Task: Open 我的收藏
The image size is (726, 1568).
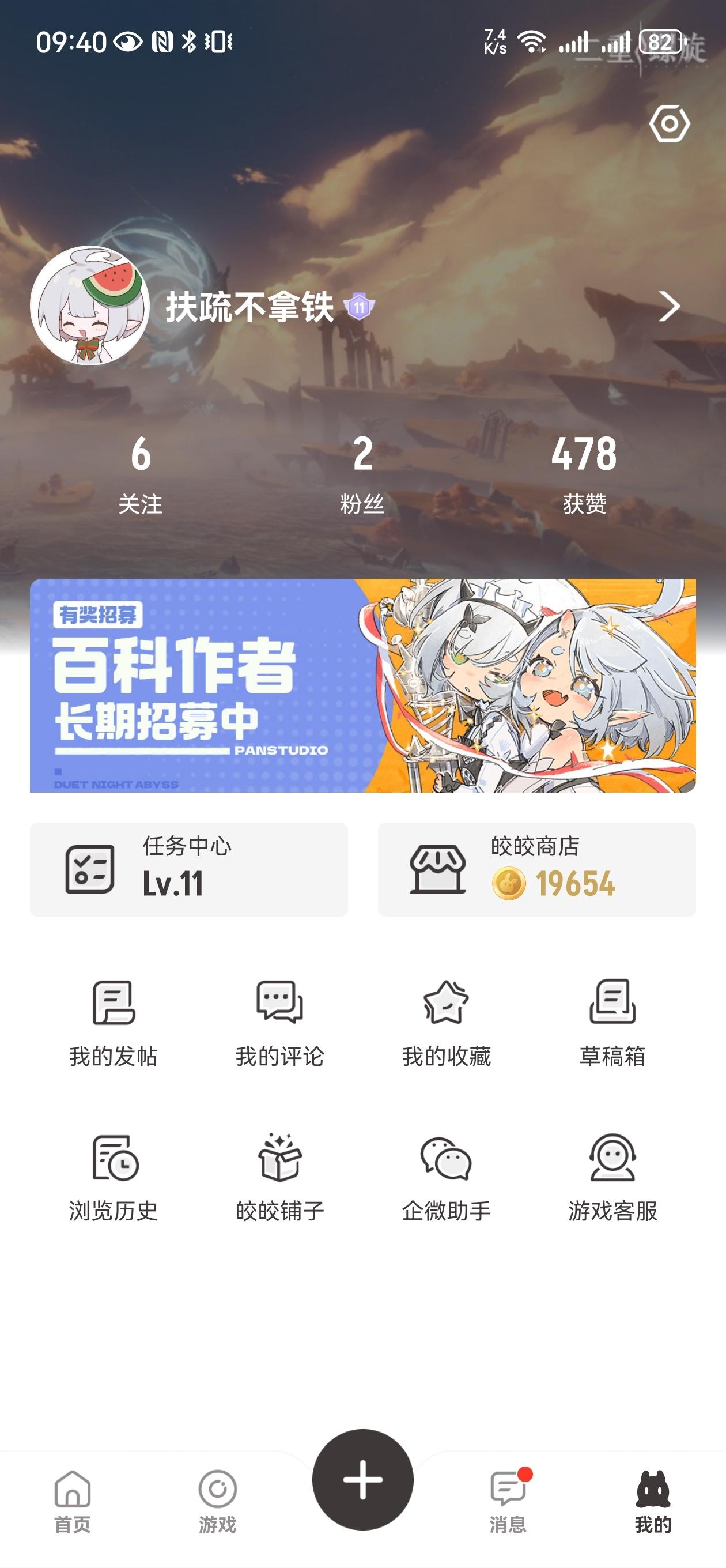Action: tap(446, 1024)
